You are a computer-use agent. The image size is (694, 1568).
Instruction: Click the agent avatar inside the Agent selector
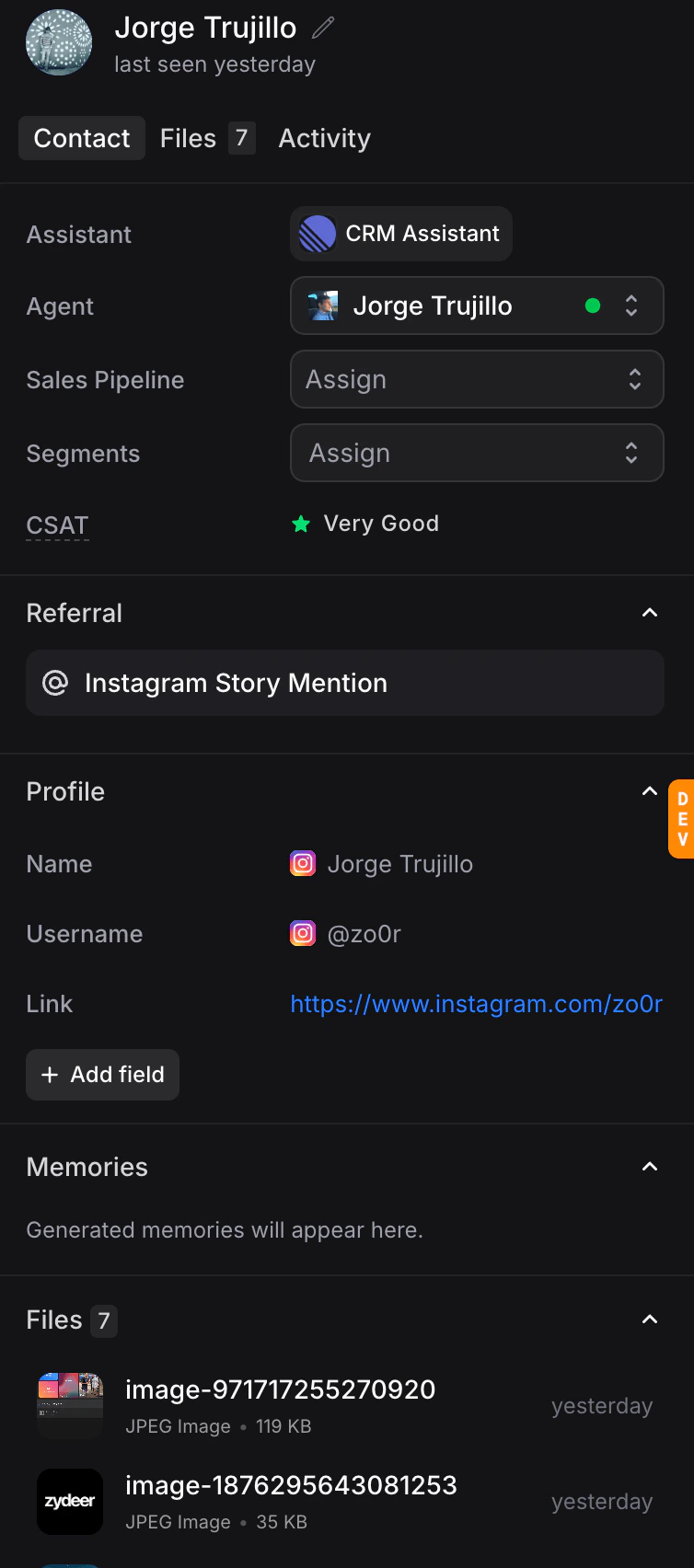(321, 306)
